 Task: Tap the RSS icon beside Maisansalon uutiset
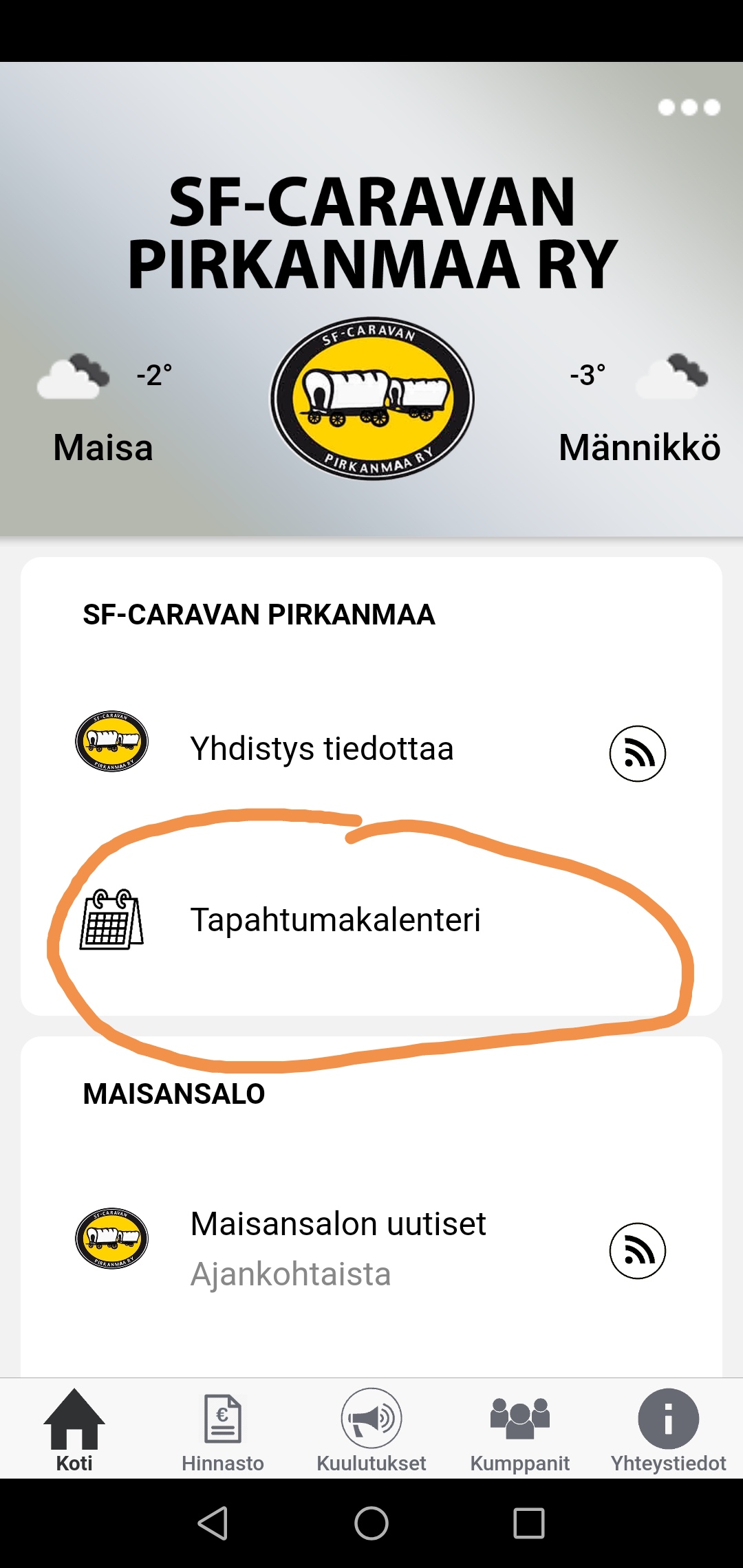[637, 1251]
